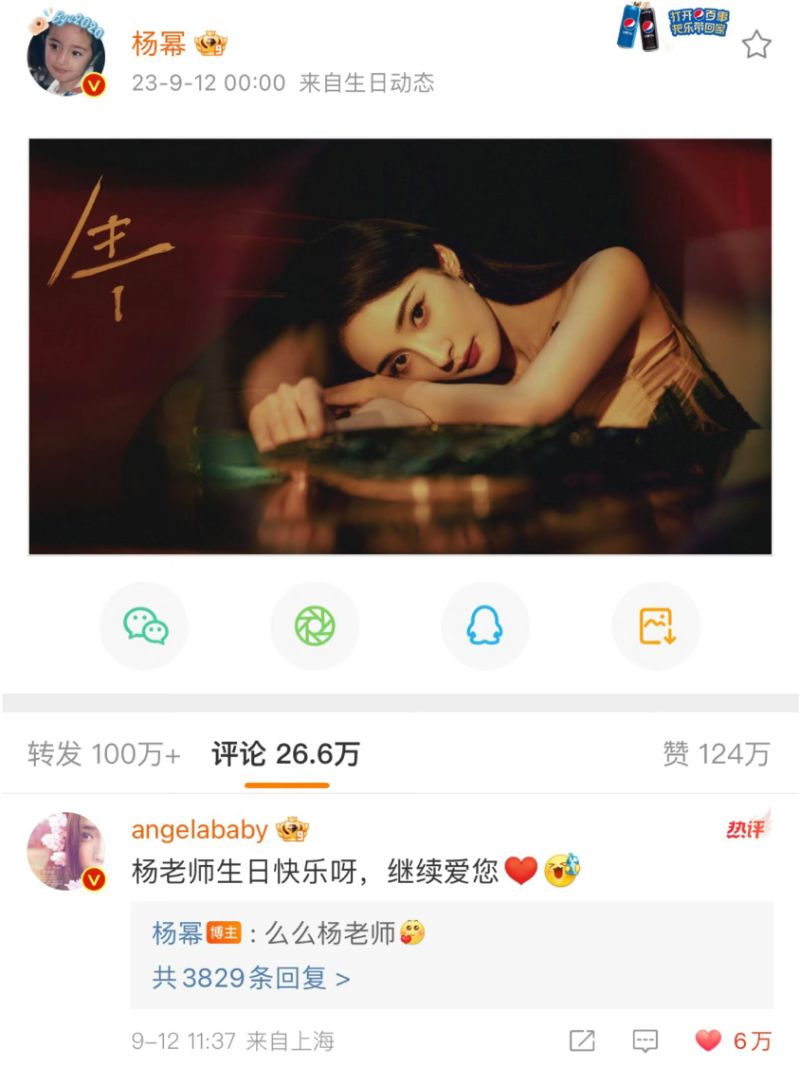Share the post to QQ
Screen dimensions: 800x1083
(x=485, y=626)
